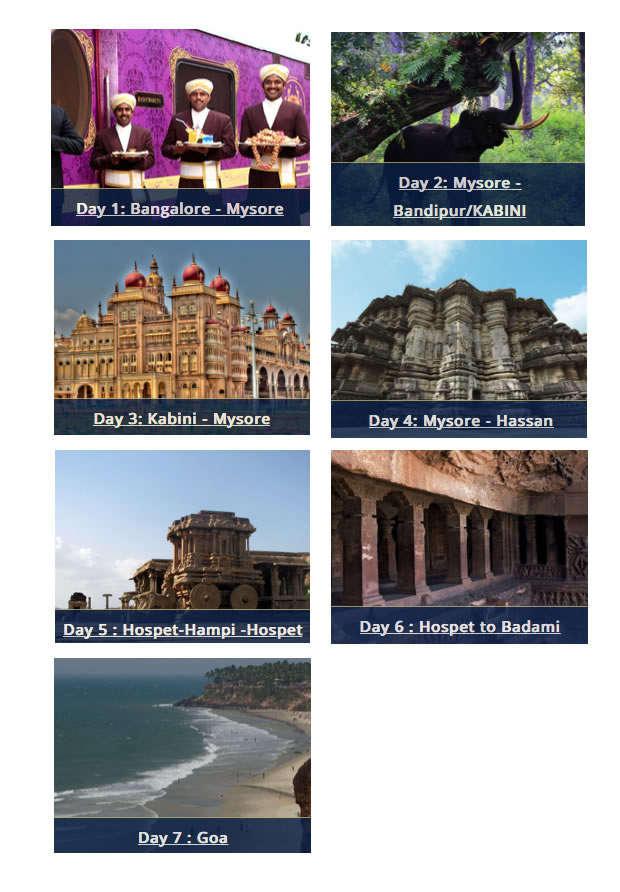This screenshot has width=620, height=892.
Task: View Day 3: Kabini - Mysore details
Action: coord(182,418)
